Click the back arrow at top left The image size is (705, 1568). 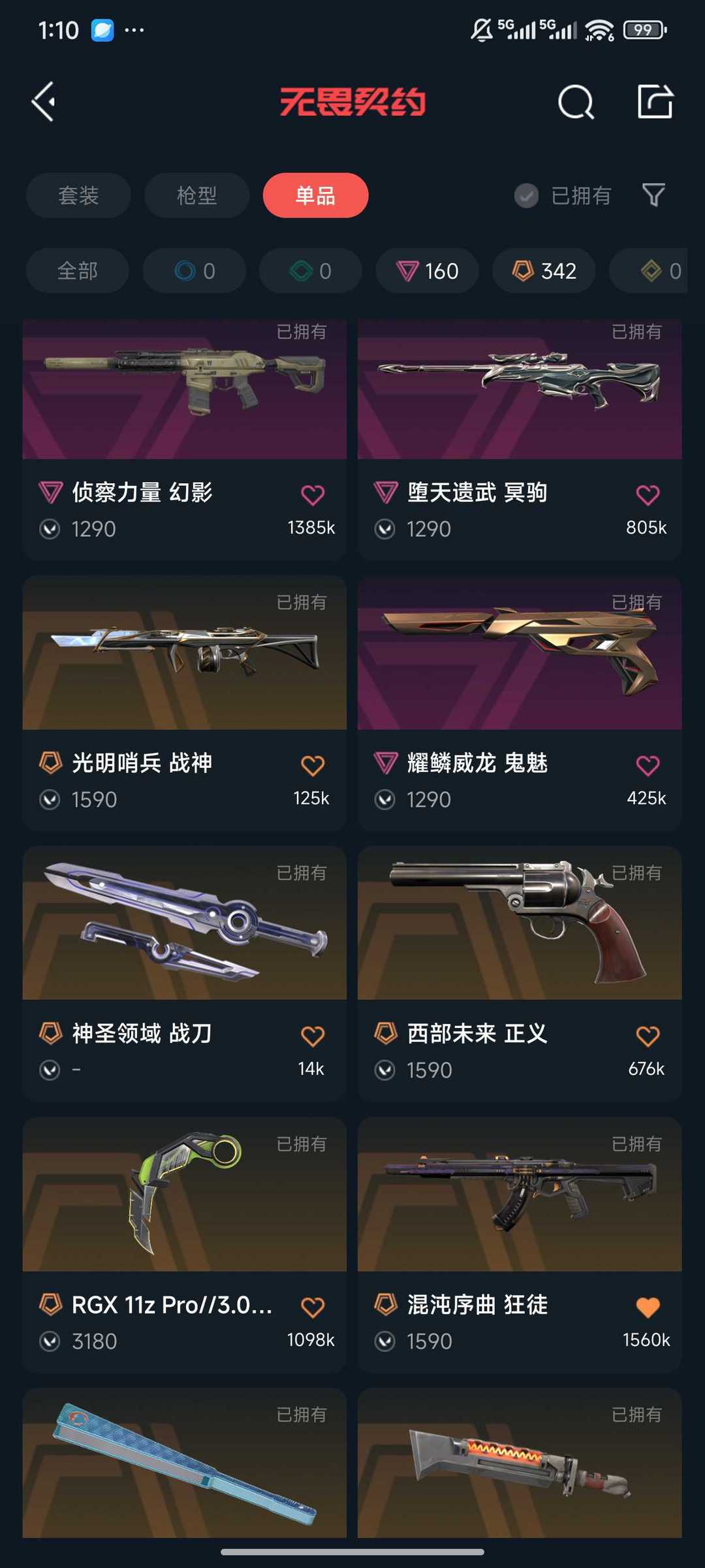(43, 102)
